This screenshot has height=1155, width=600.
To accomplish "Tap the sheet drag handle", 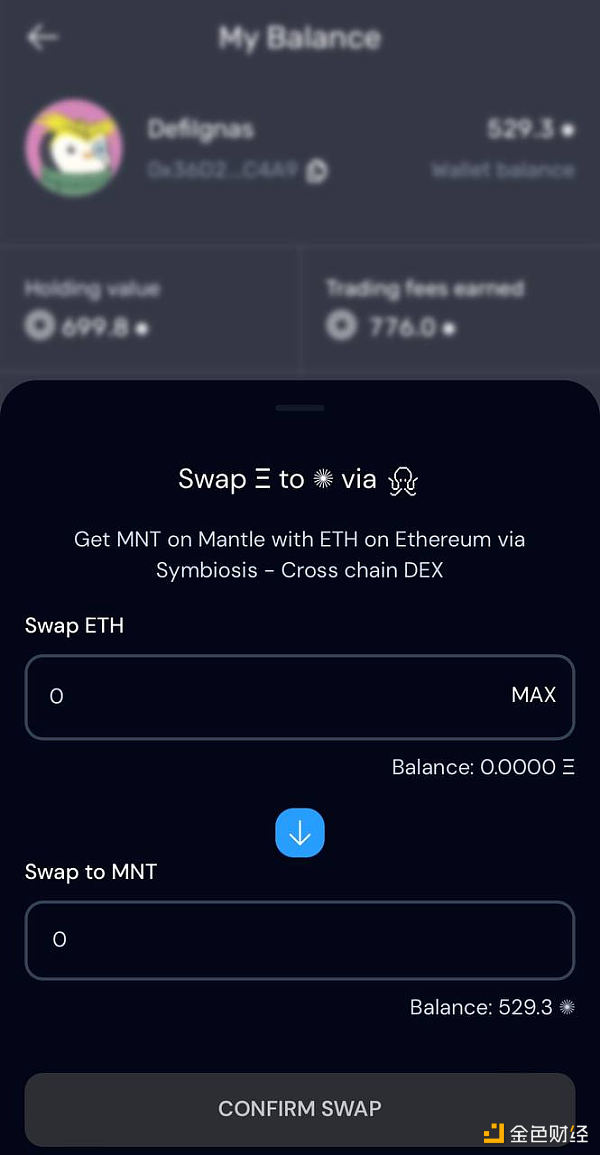I will [x=300, y=408].
